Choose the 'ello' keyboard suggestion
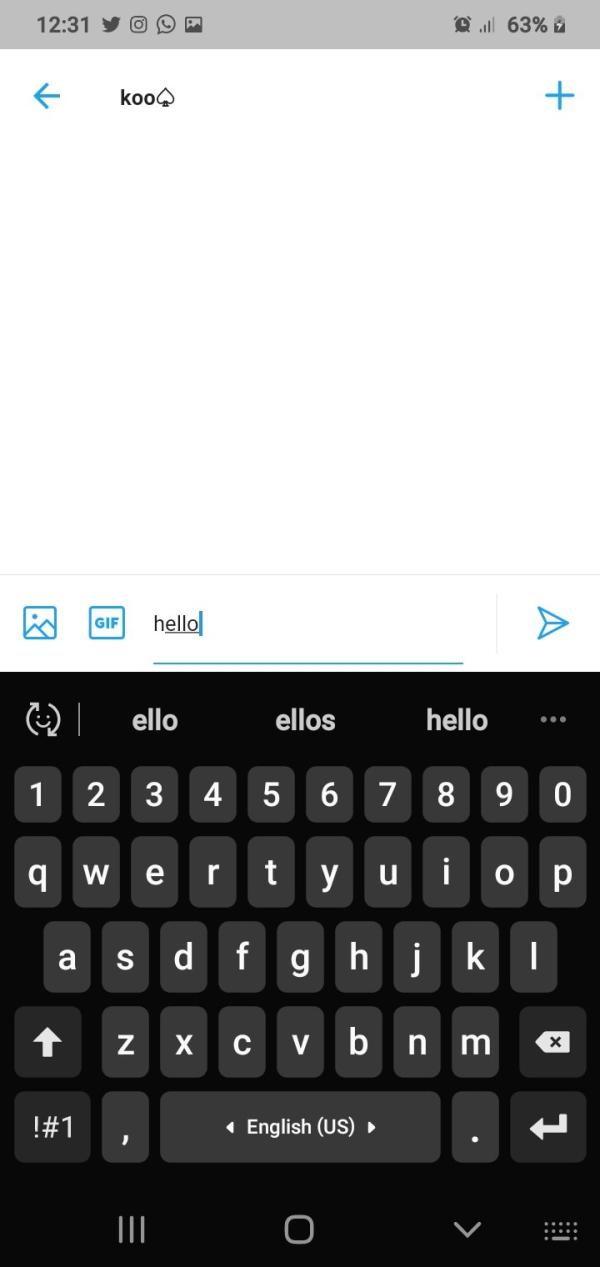Viewport: 600px width, 1267px height. (x=155, y=720)
